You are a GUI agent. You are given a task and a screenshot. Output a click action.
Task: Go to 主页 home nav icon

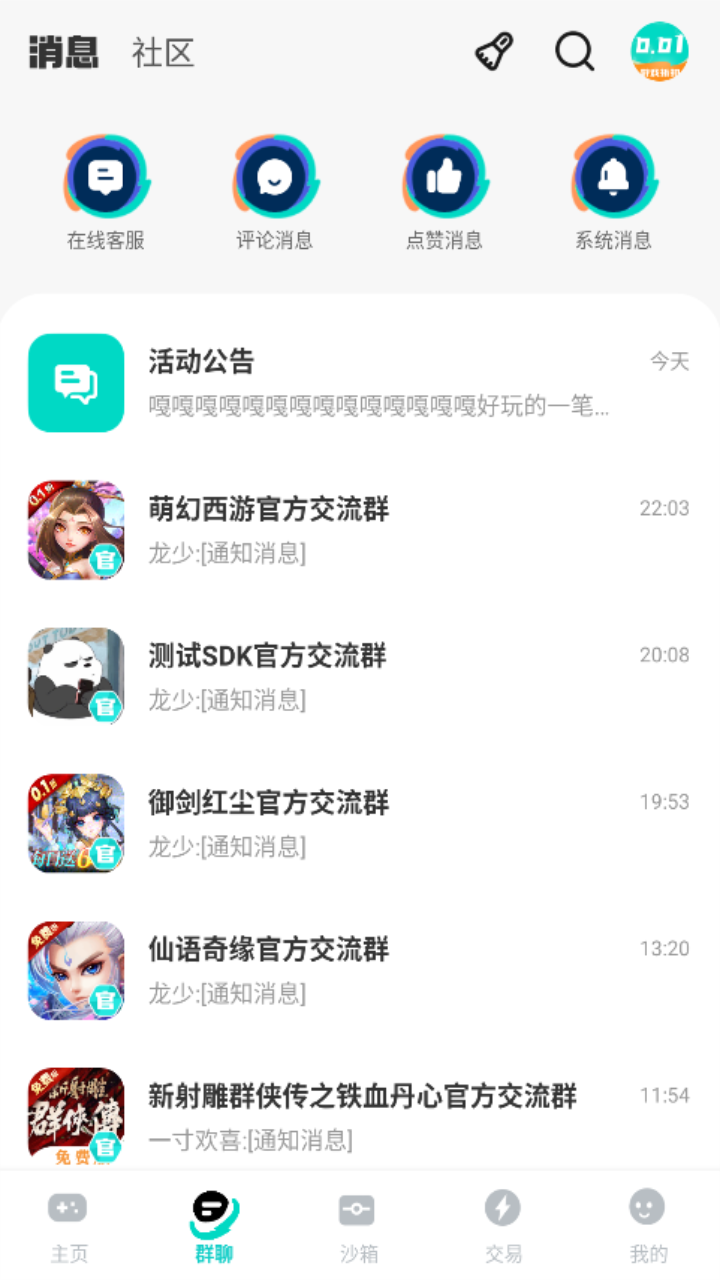click(68, 1220)
